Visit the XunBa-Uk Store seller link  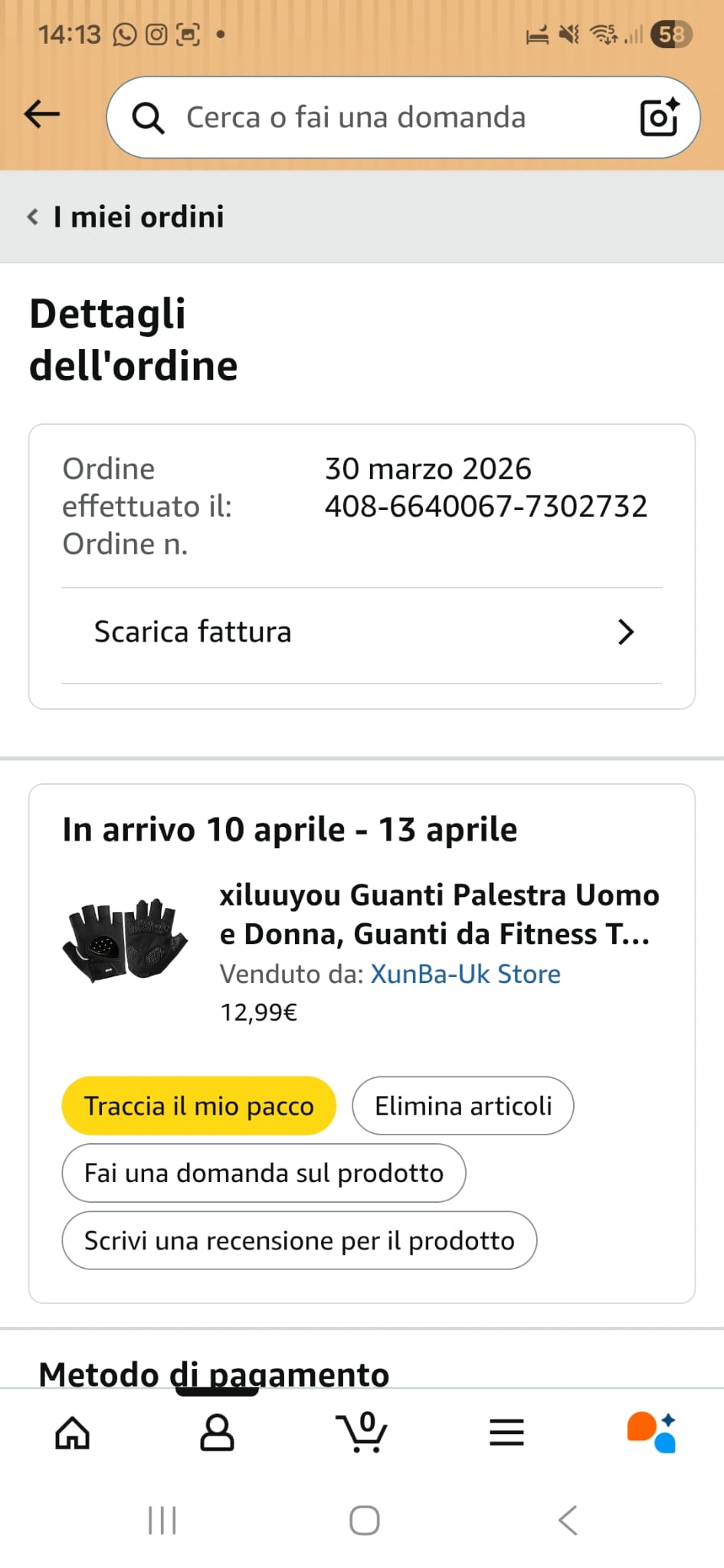tap(466, 974)
